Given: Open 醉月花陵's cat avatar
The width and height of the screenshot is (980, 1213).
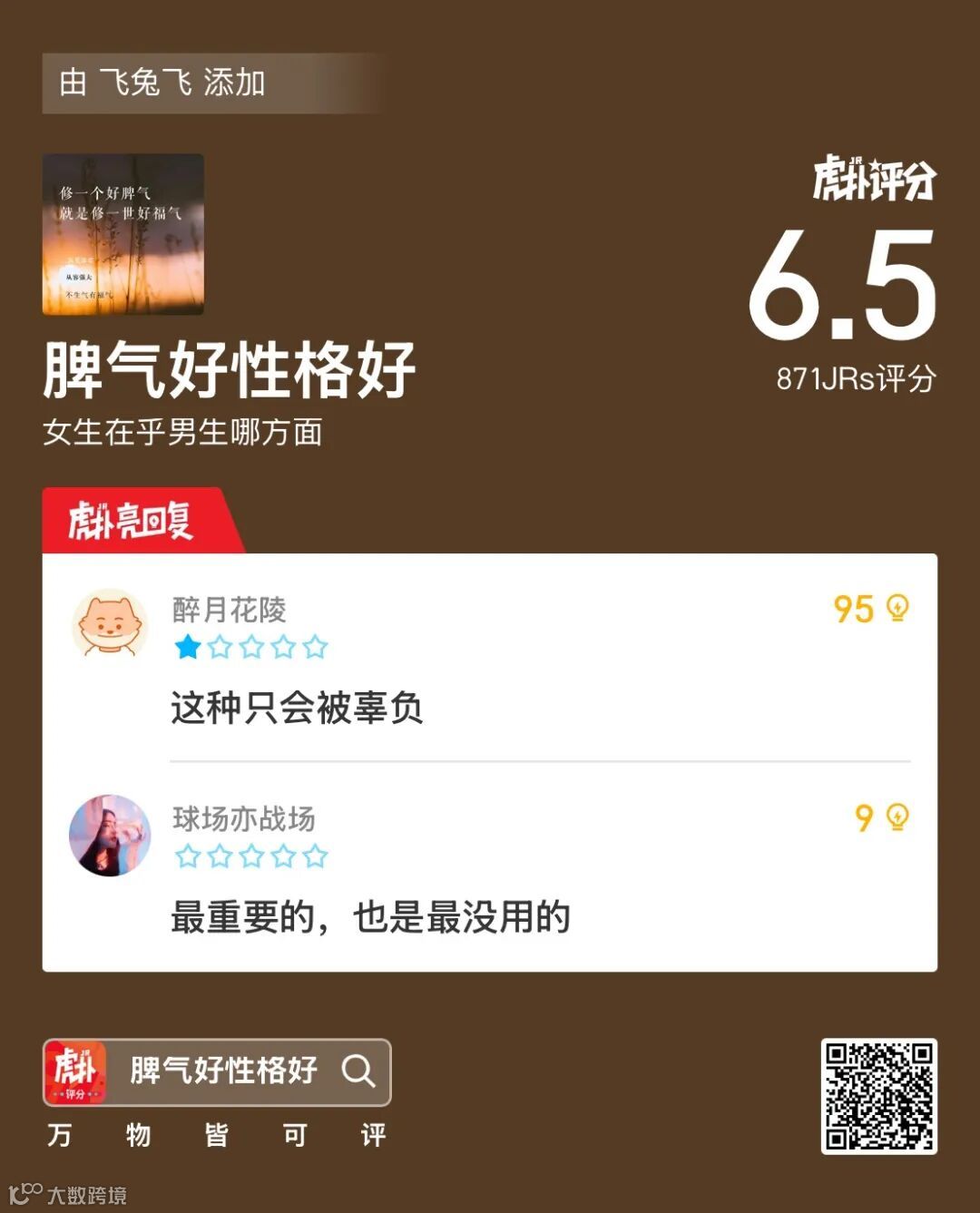Looking at the screenshot, I should point(110,626).
